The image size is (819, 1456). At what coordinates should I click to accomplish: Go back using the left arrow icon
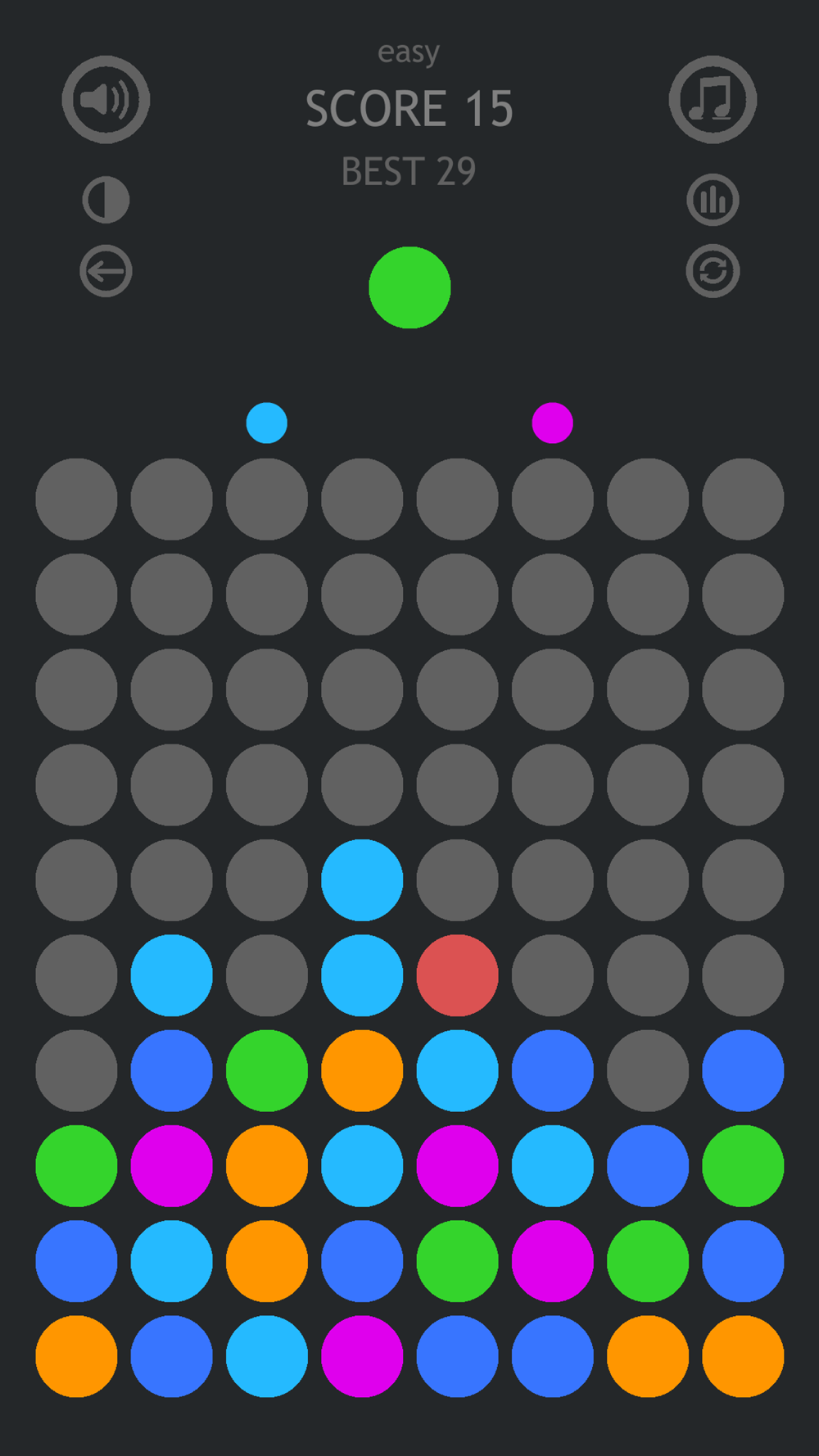pyautogui.click(x=106, y=271)
